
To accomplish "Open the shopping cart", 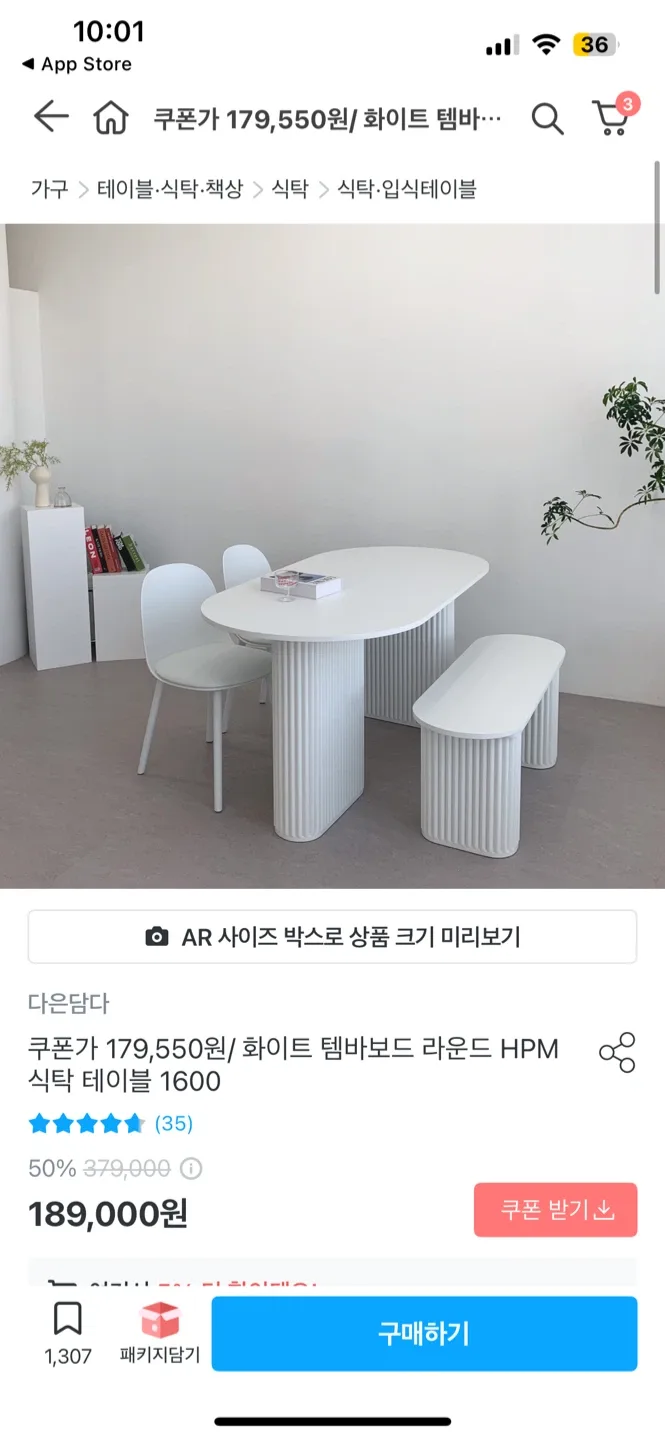I will (x=611, y=118).
